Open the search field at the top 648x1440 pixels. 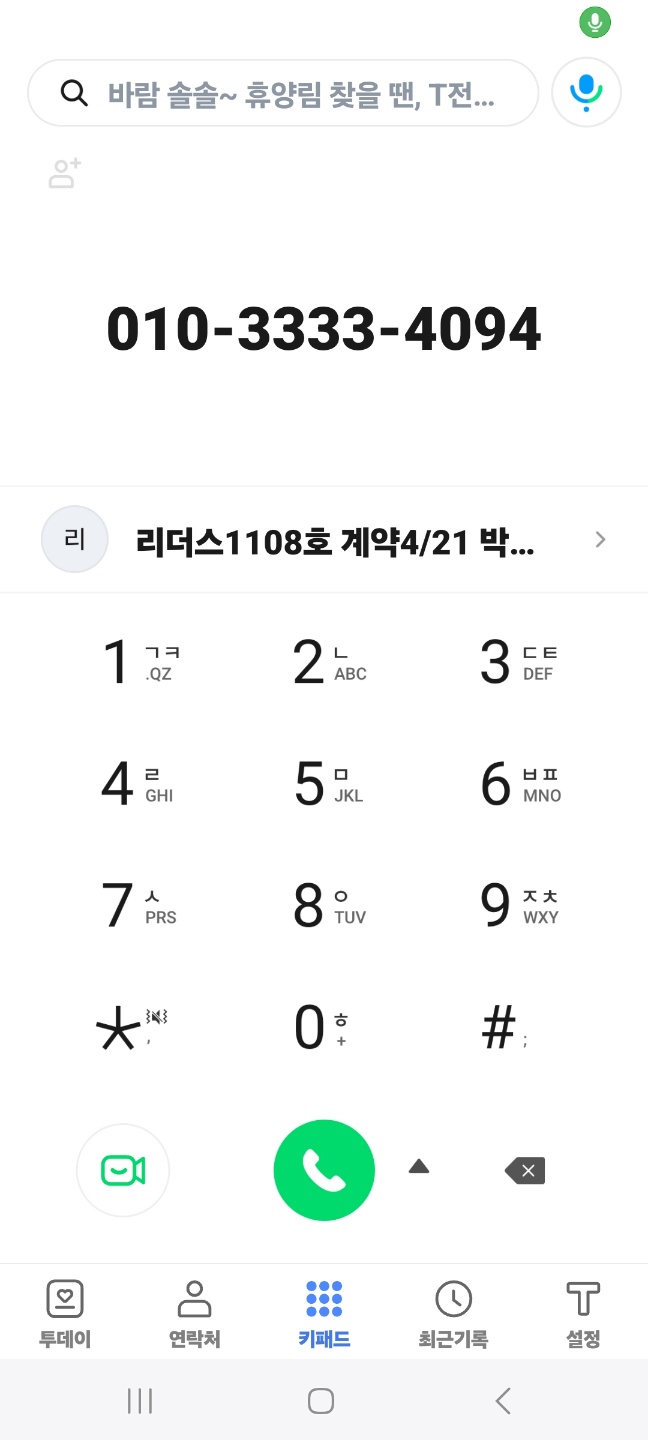(x=283, y=93)
